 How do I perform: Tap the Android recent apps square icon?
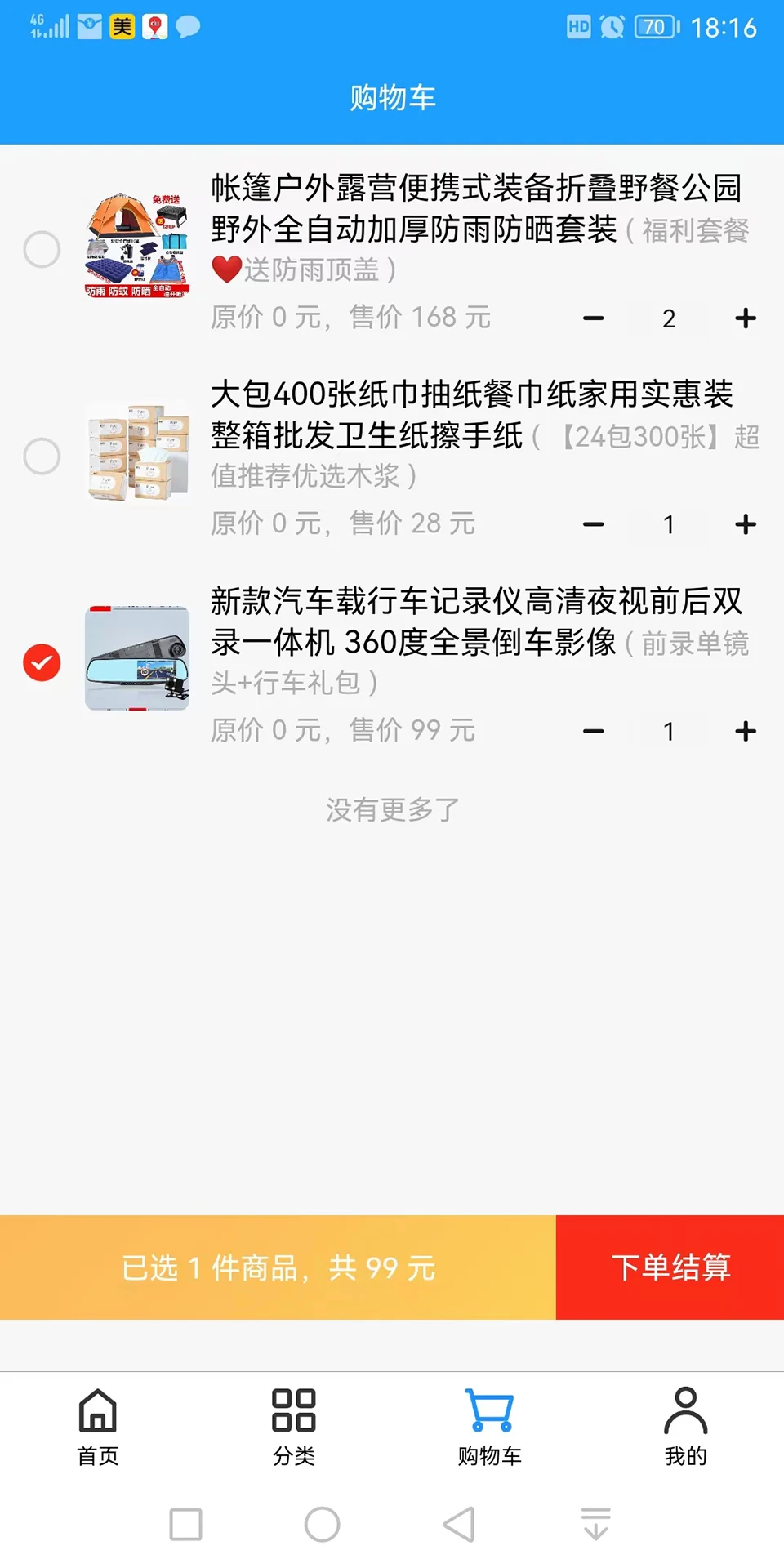(186, 1522)
